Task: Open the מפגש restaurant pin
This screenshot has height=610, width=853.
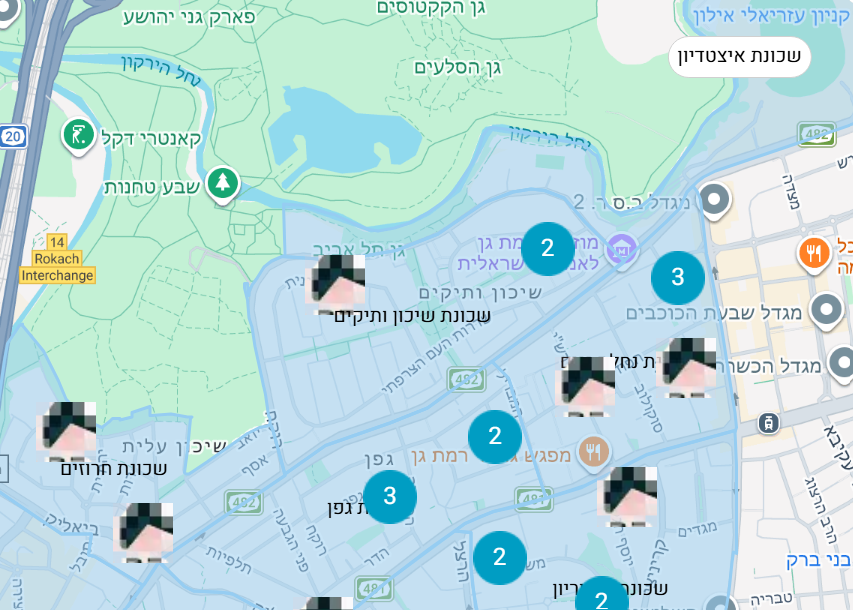Action: coord(595,450)
